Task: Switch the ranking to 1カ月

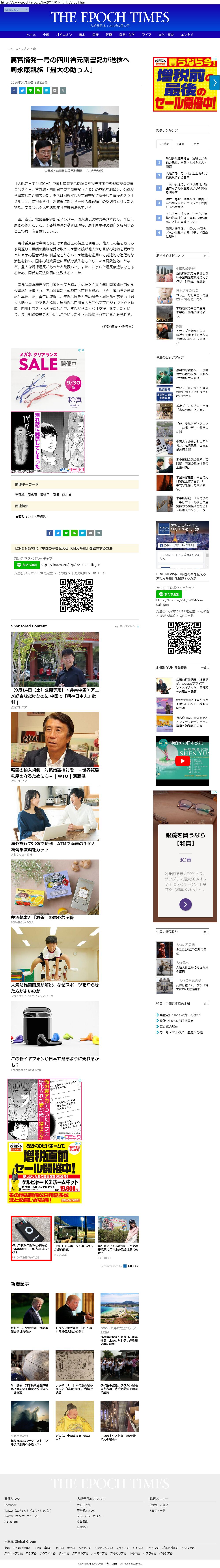Action: pyautogui.click(x=196, y=144)
